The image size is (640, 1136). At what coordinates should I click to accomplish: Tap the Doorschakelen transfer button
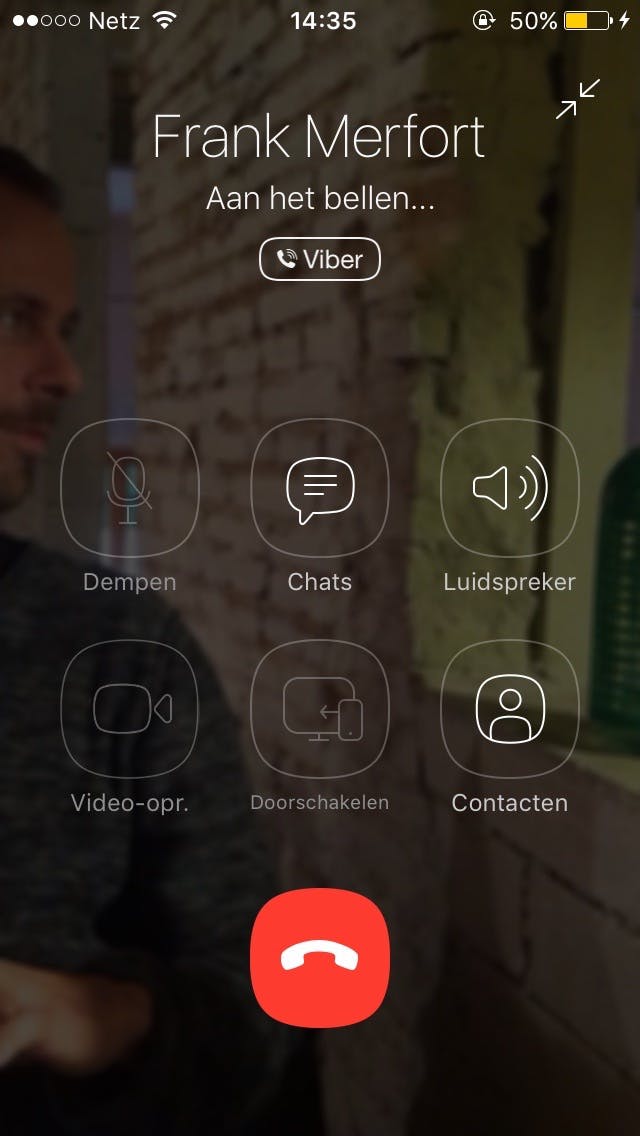(x=320, y=709)
